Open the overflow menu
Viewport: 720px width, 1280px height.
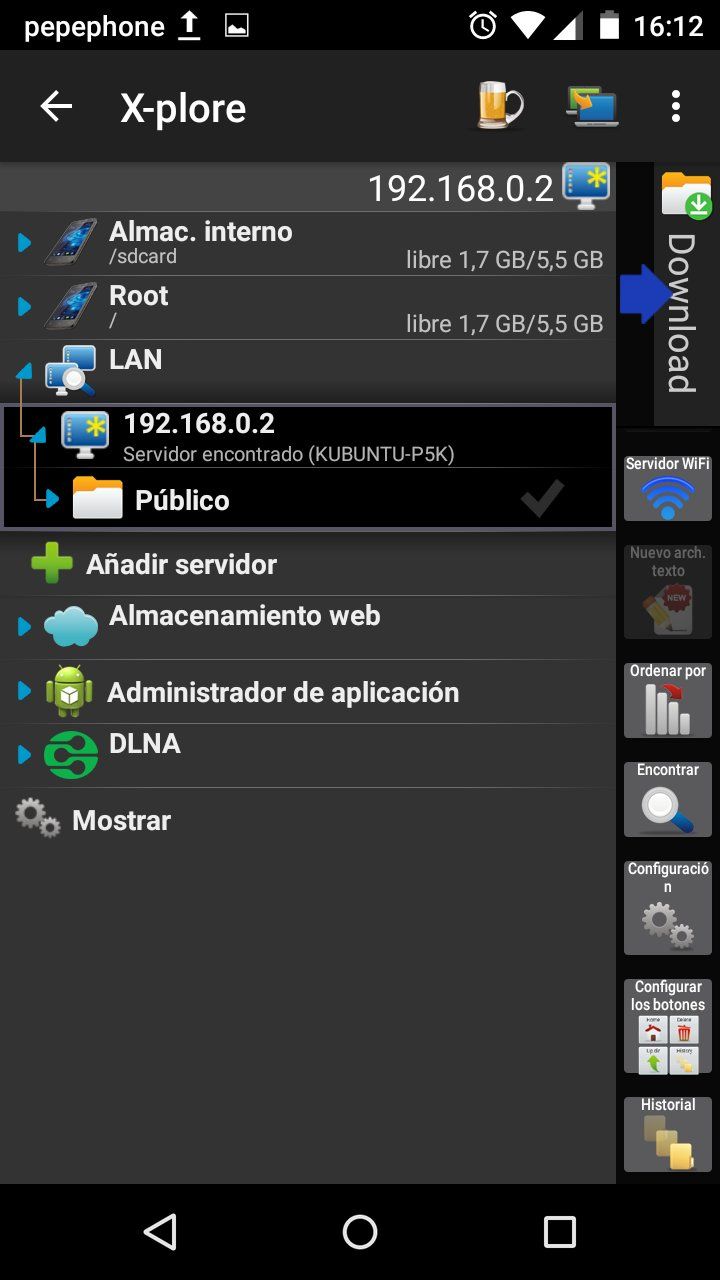676,107
